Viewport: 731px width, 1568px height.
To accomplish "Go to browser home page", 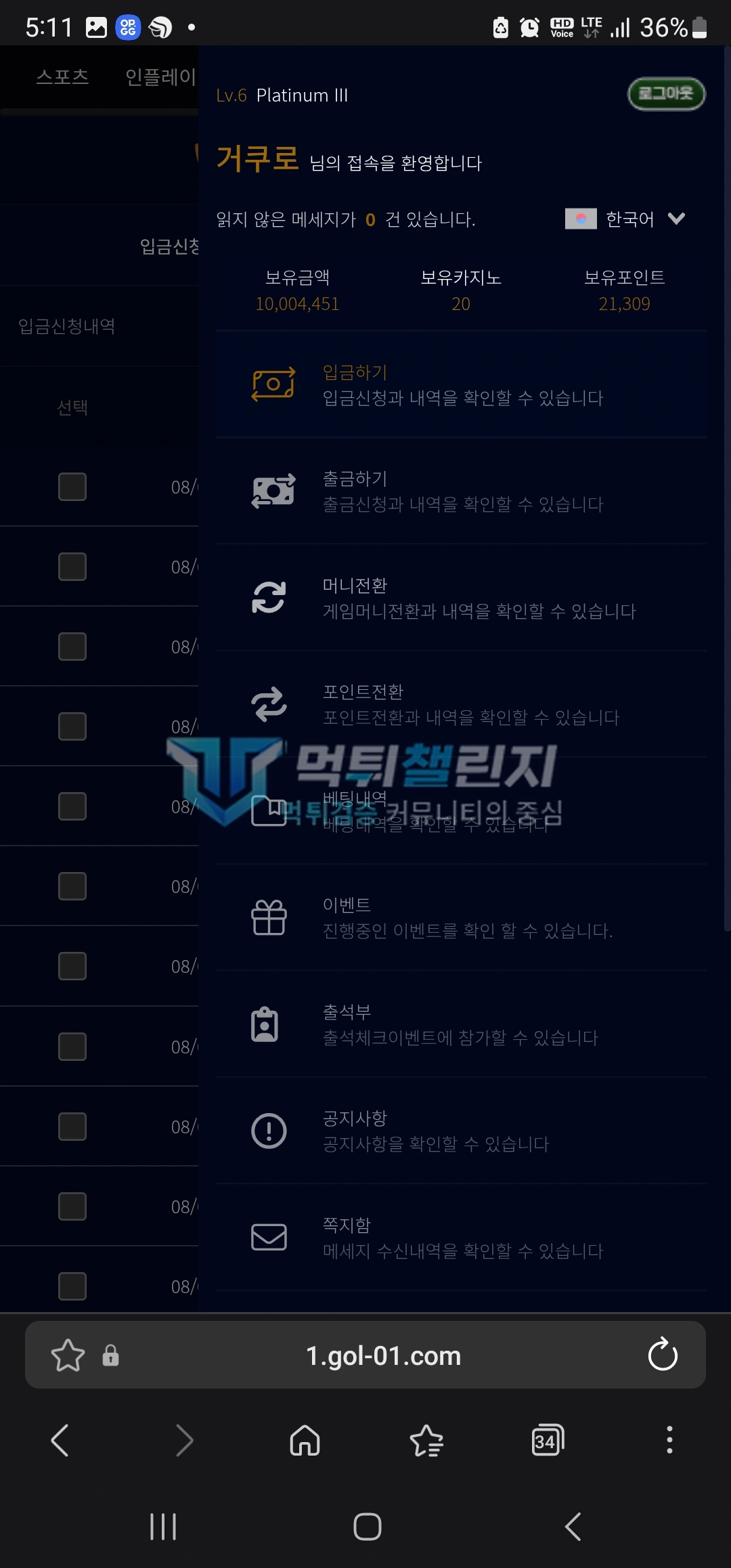I will tap(305, 1440).
